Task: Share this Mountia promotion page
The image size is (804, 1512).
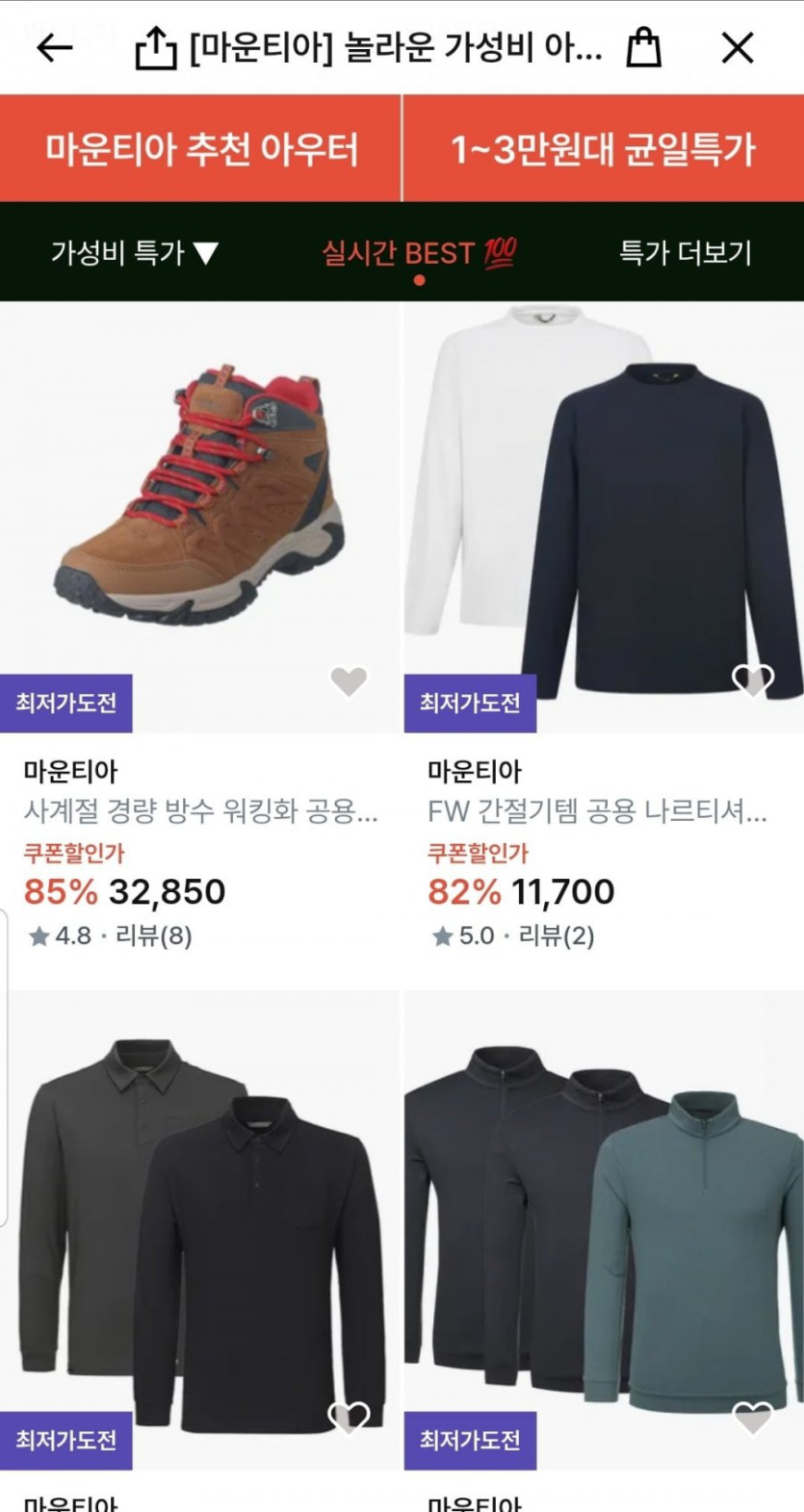Action: [155, 47]
